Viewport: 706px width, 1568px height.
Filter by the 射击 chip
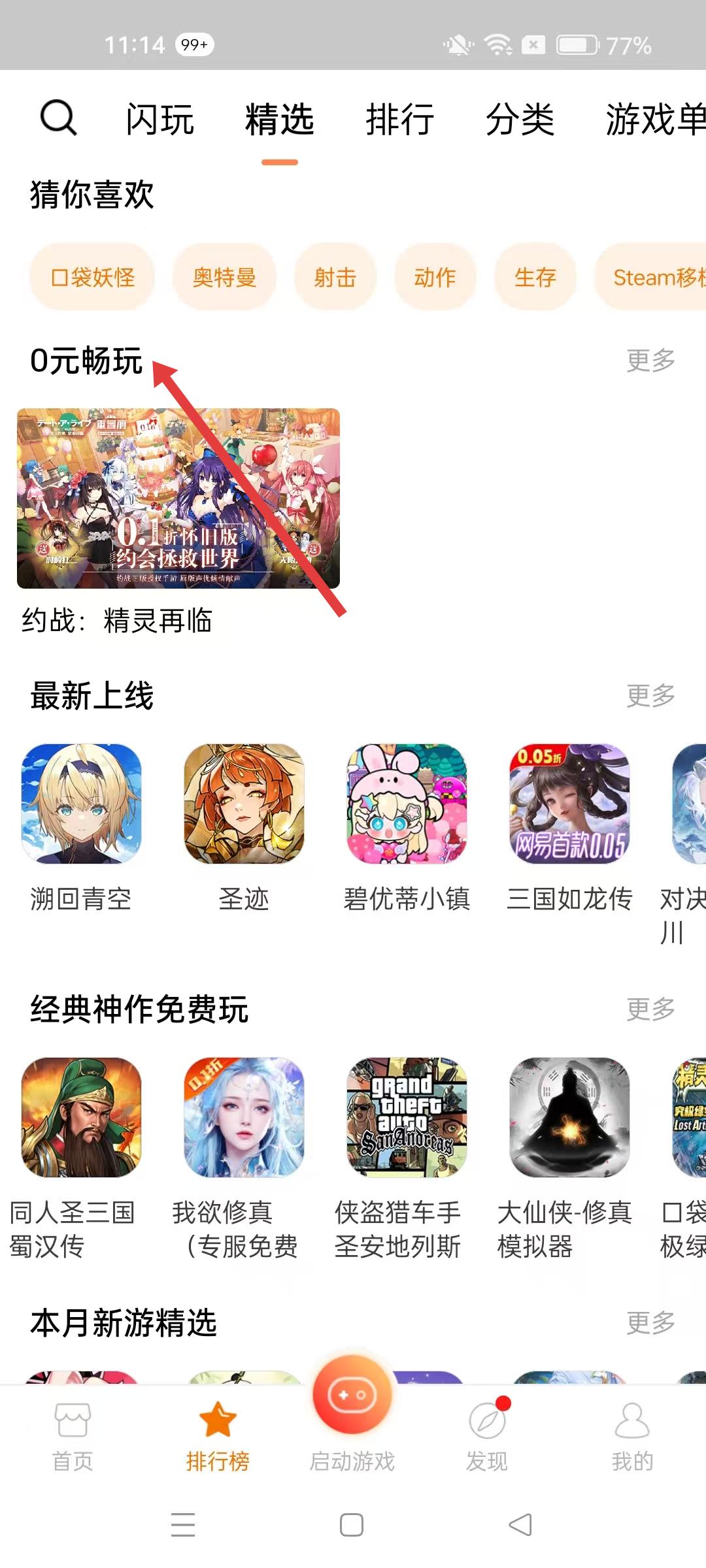tap(335, 277)
